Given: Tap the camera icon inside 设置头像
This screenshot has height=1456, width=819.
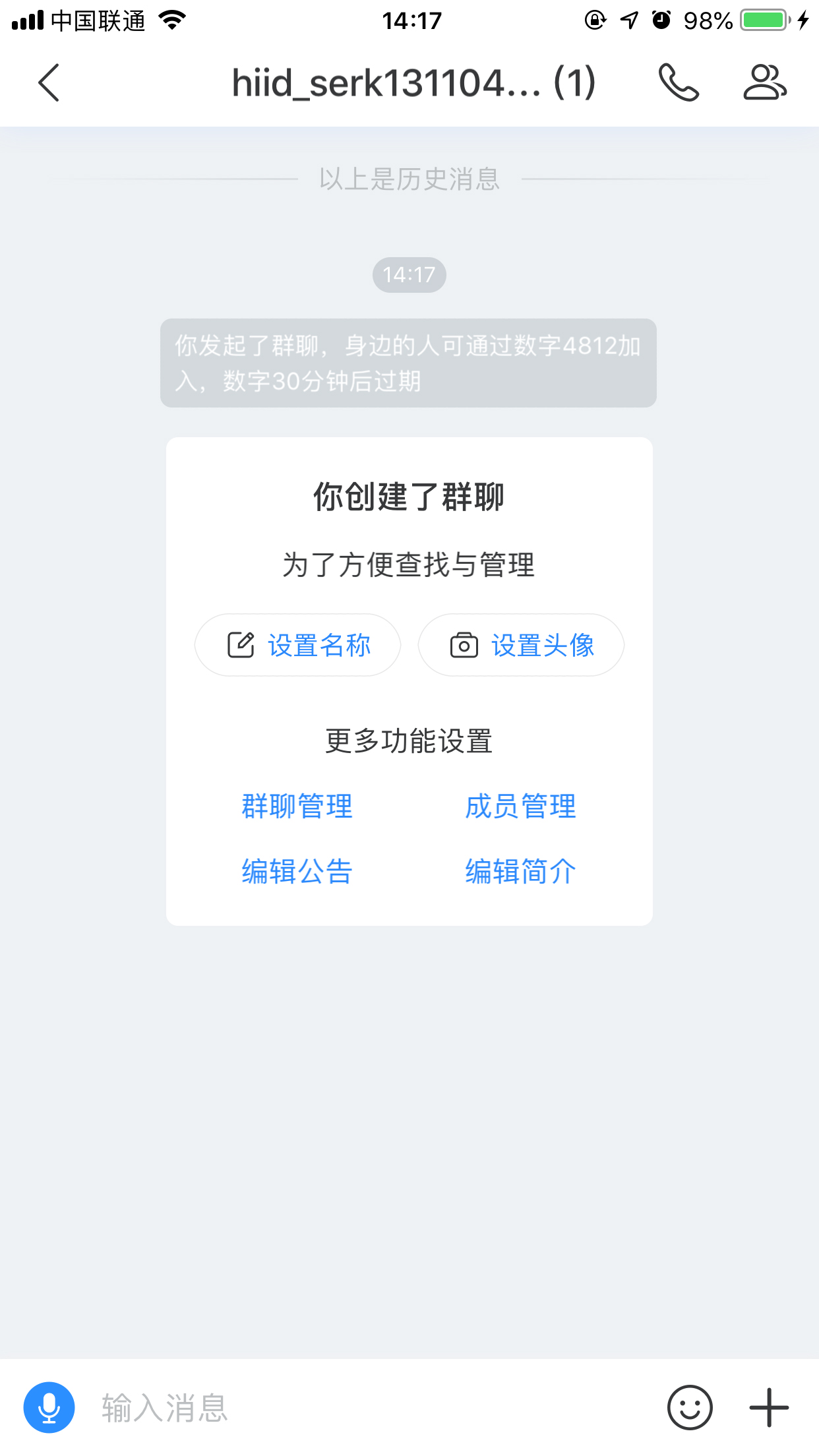Looking at the screenshot, I should click(463, 645).
